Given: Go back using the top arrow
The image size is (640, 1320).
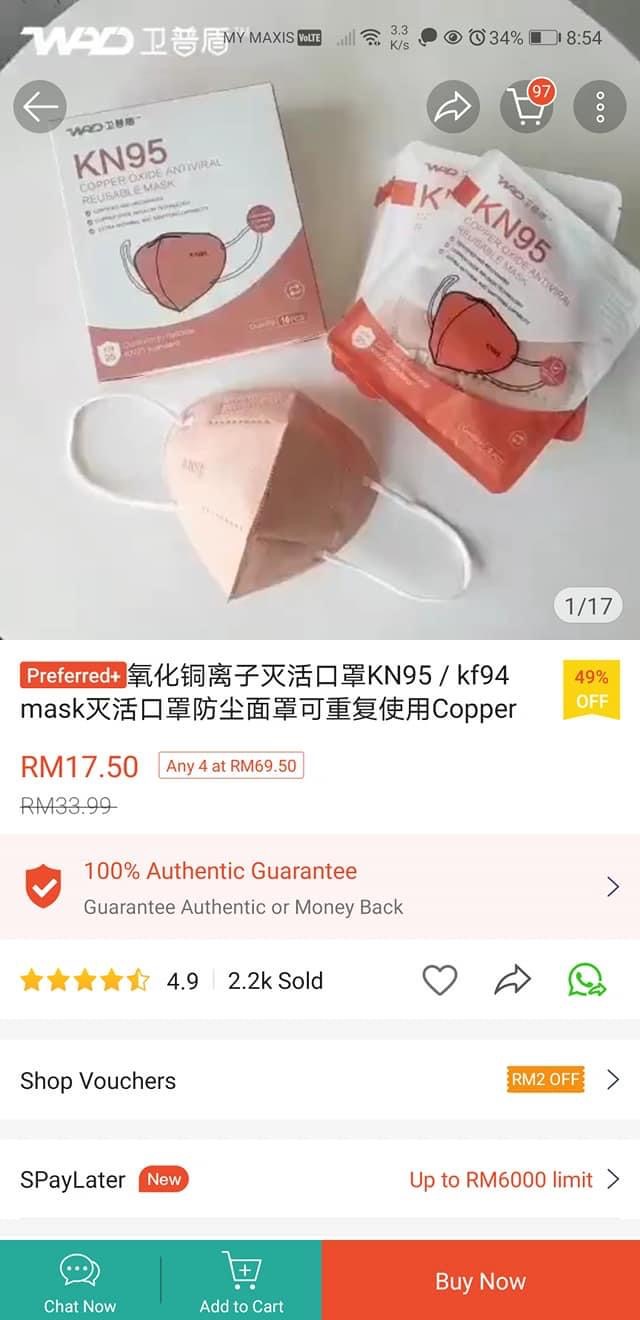Looking at the screenshot, I should tap(40, 106).
